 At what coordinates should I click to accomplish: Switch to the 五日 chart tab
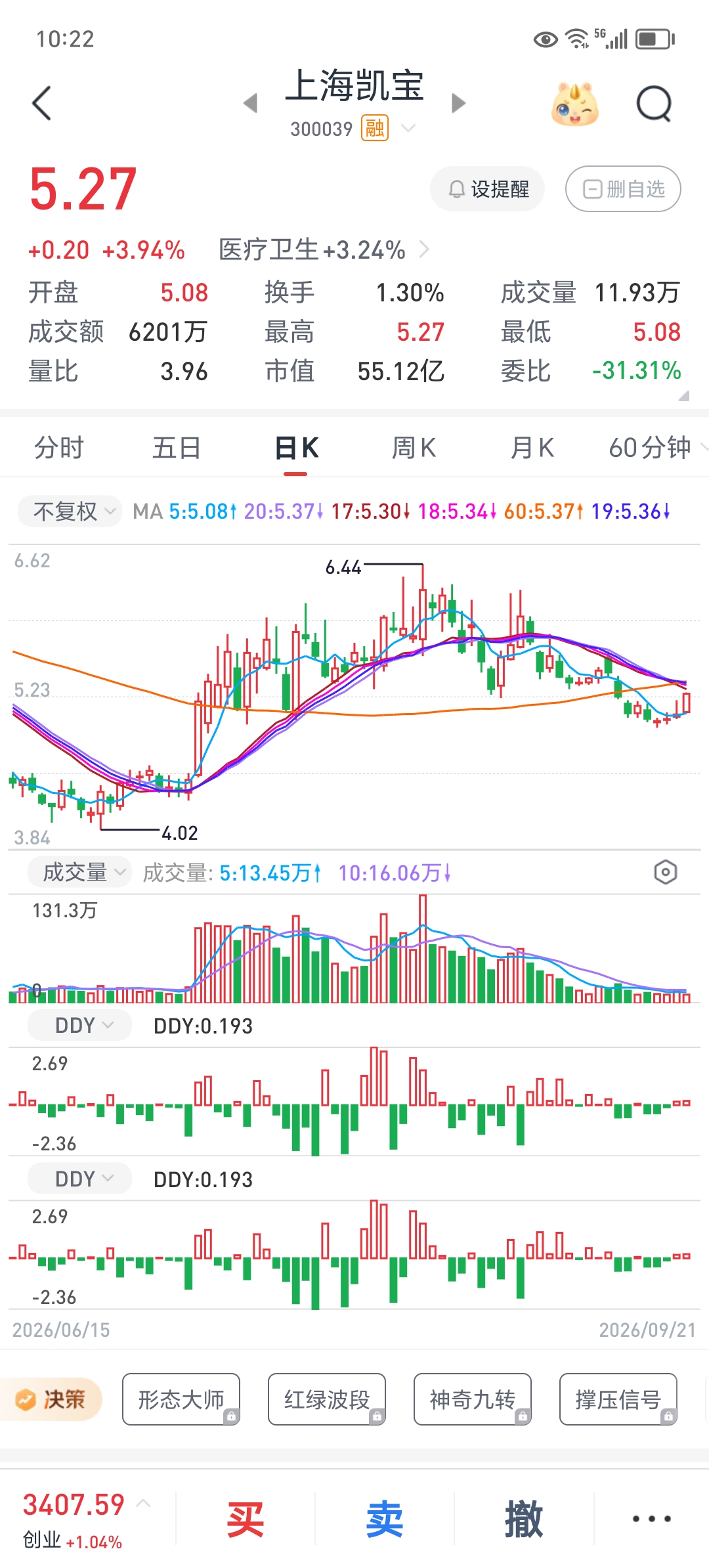click(x=177, y=448)
